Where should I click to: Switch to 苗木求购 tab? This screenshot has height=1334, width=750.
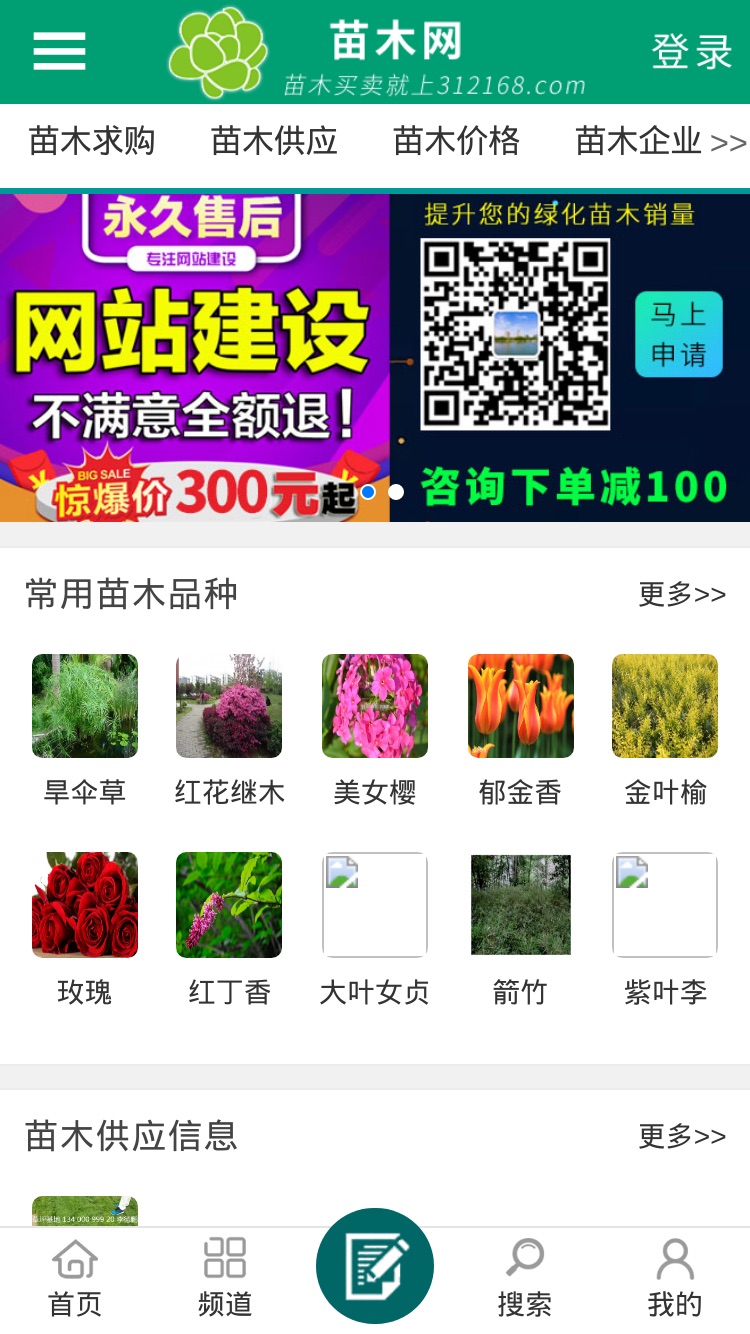tap(92, 141)
